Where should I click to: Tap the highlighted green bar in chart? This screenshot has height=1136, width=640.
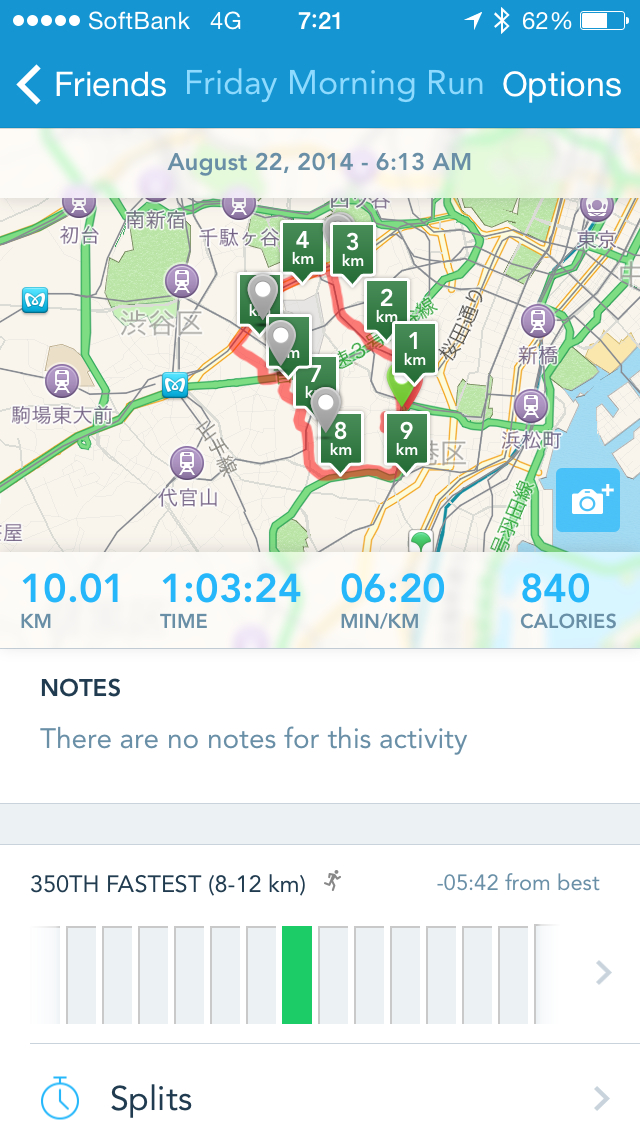[297, 974]
